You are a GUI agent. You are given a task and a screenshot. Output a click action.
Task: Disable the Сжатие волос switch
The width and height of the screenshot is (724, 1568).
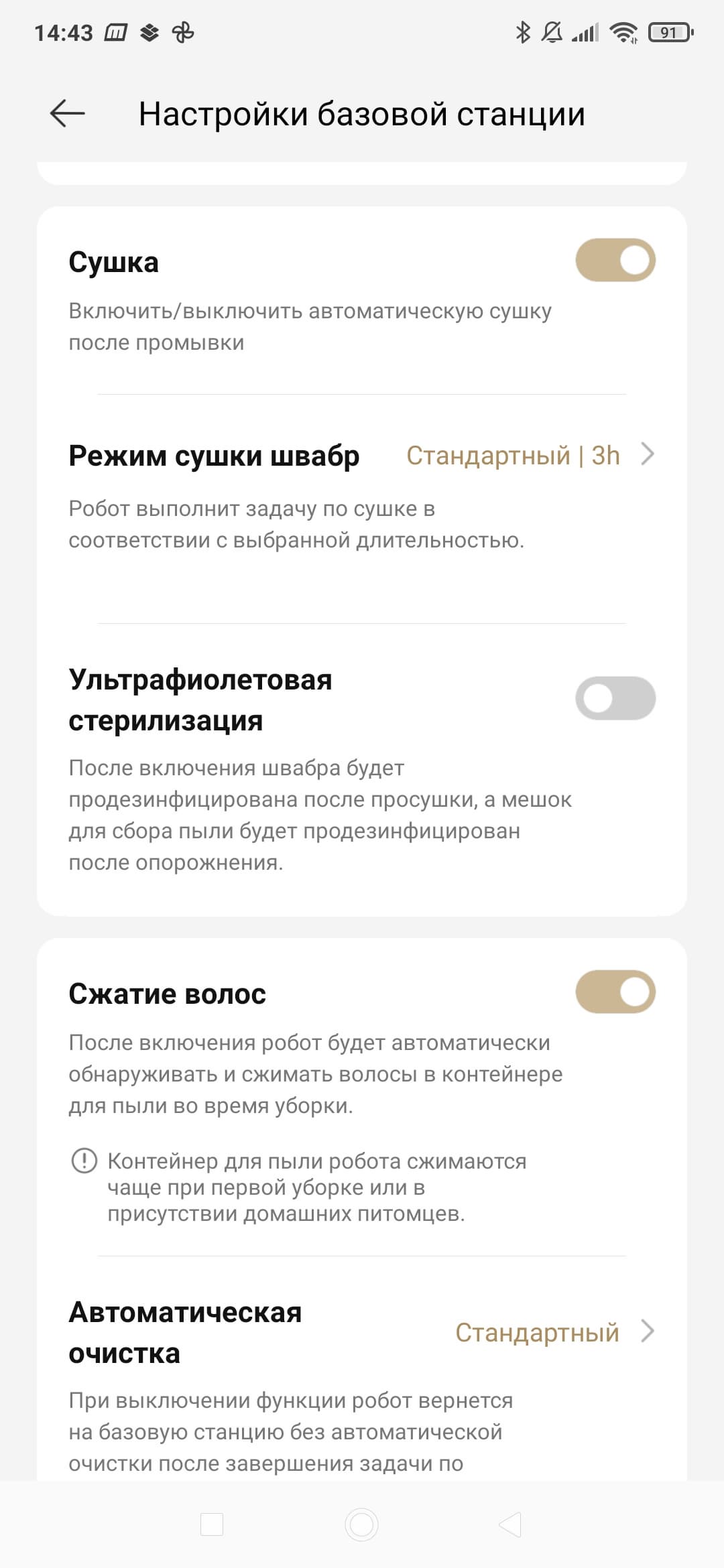[615, 992]
